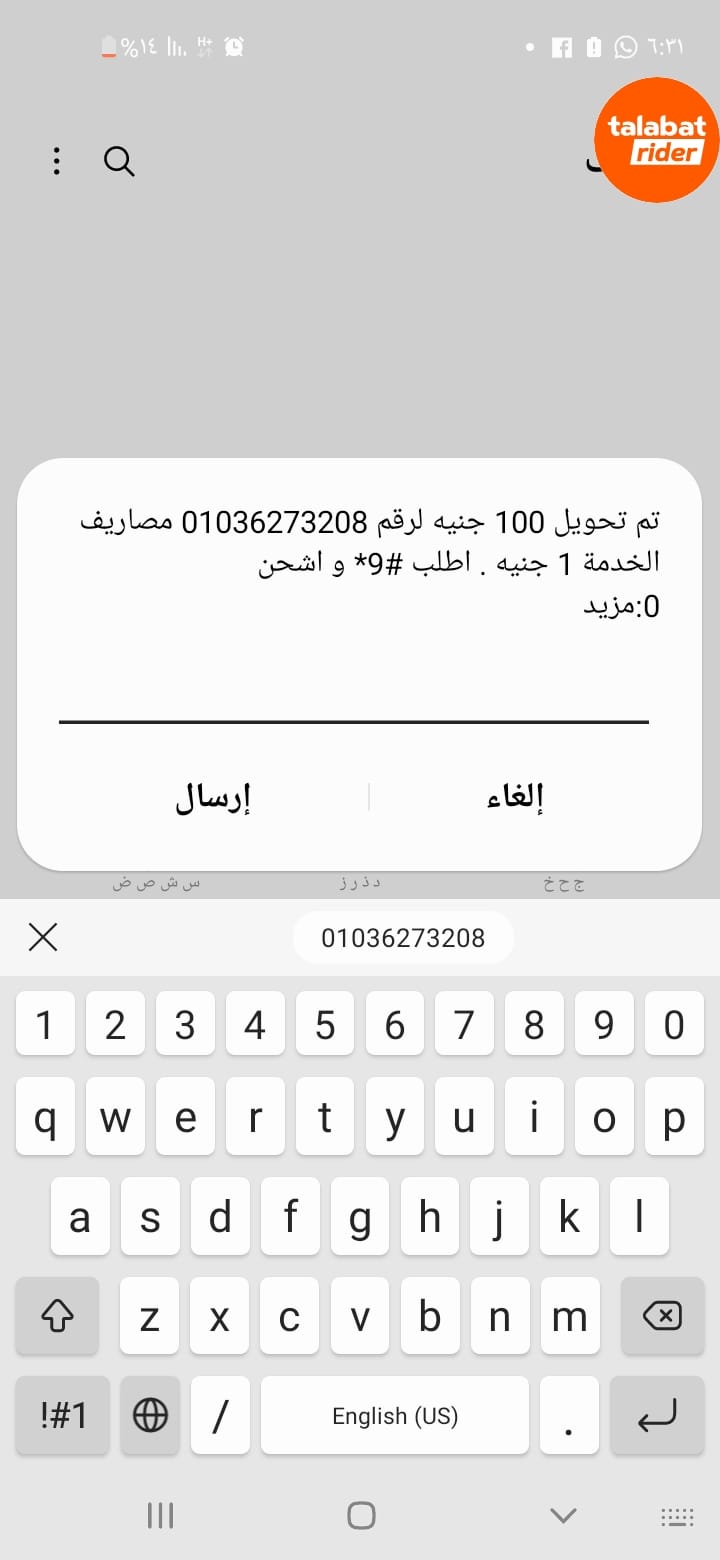The width and height of the screenshot is (720, 1560).
Task: Dismiss the input field with the X button
Action: pyautogui.click(x=42, y=937)
